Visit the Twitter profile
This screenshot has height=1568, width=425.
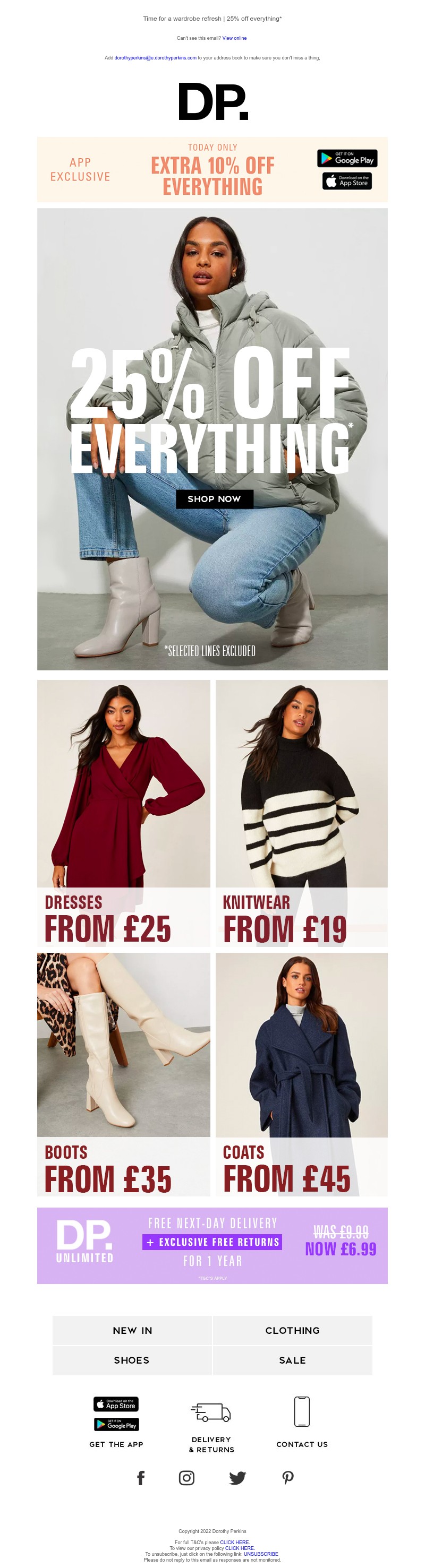pyautogui.click(x=237, y=1478)
